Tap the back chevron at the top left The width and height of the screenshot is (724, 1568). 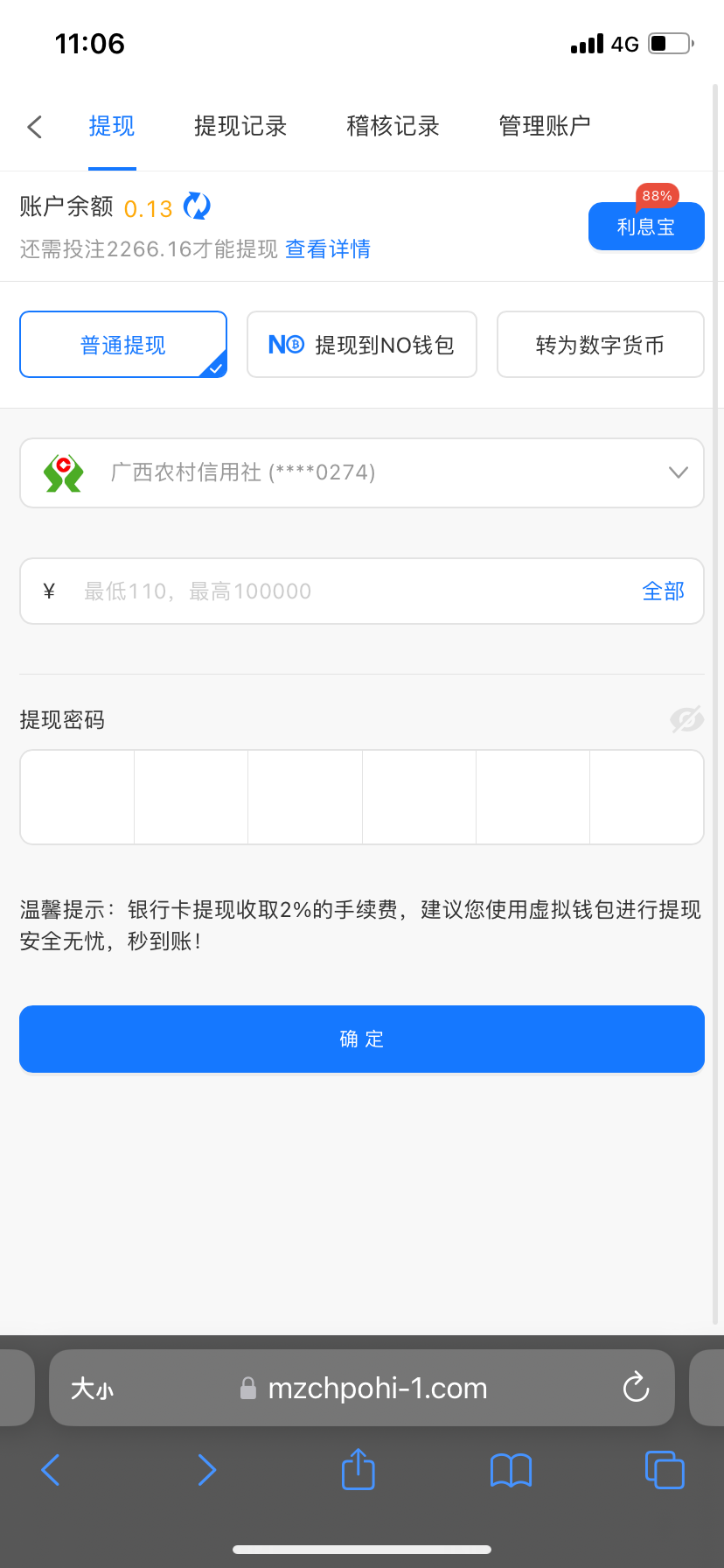point(33,126)
